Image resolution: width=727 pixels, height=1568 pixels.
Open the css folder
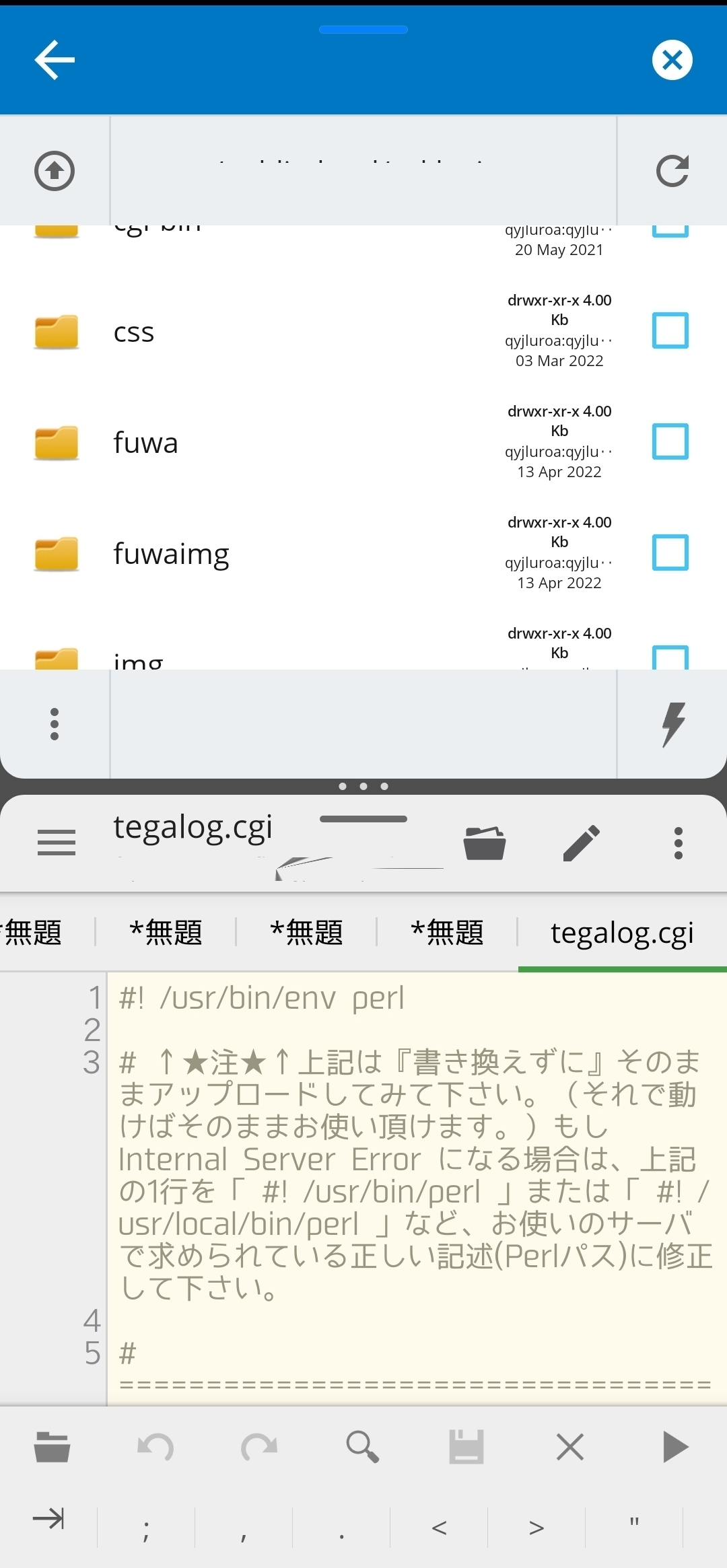pyautogui.click(x=135, y=332)
